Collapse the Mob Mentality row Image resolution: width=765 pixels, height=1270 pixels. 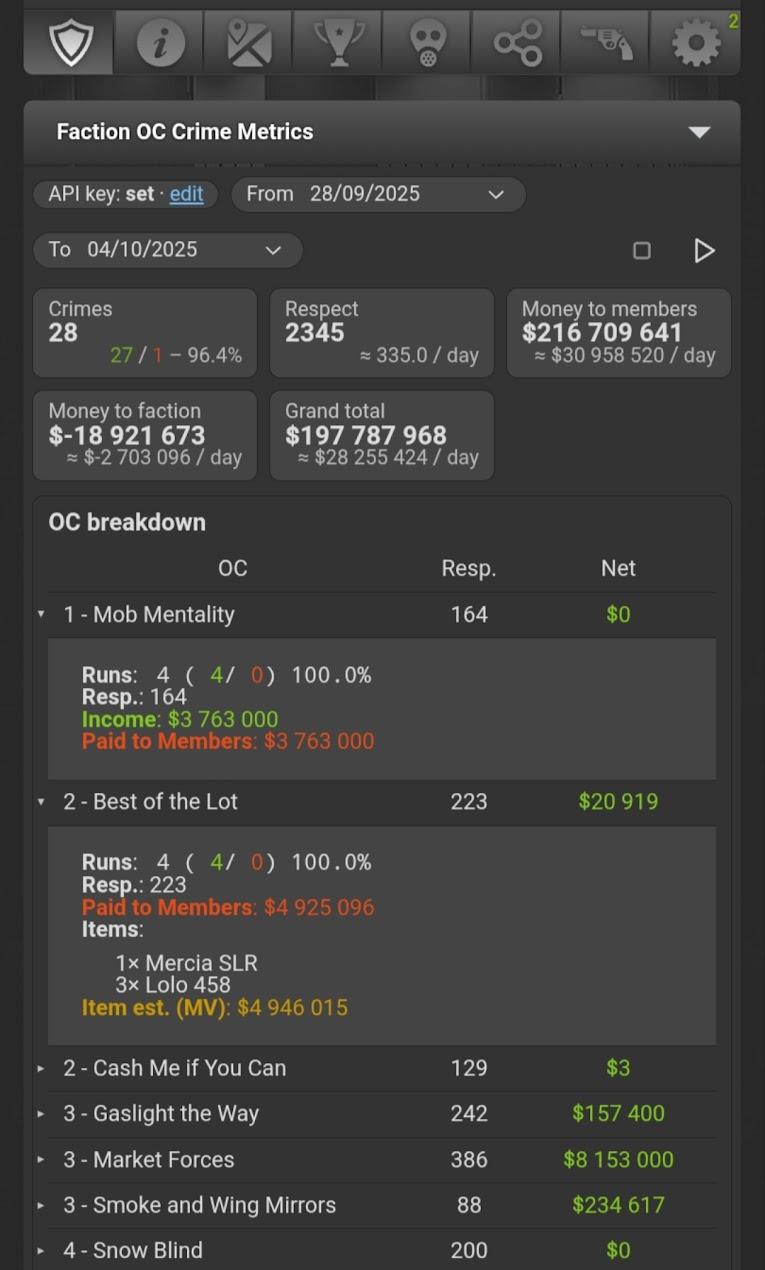(381, 615)
